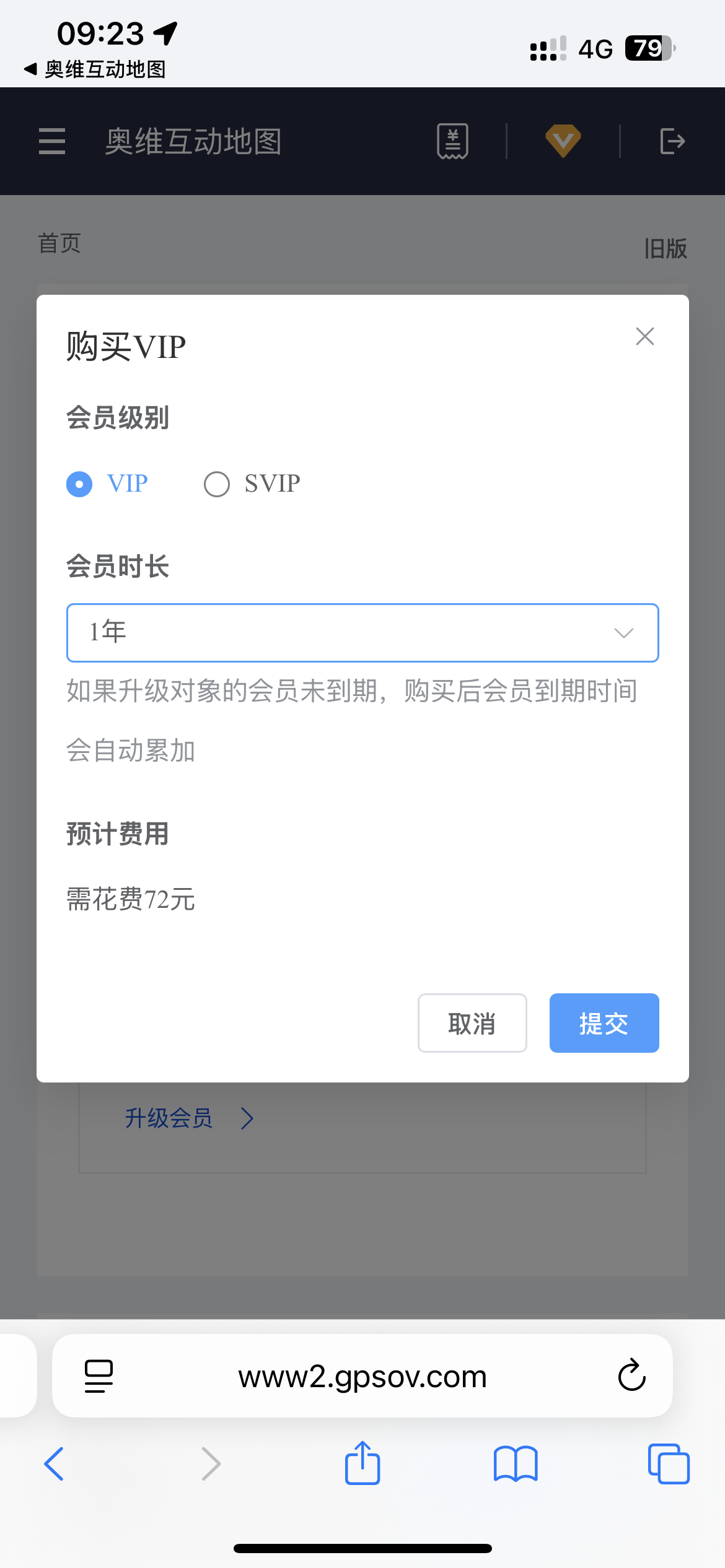725x1568 pixels.
Task: Expand the 会员时长 duration dropdown
Action: coord(362,632)
